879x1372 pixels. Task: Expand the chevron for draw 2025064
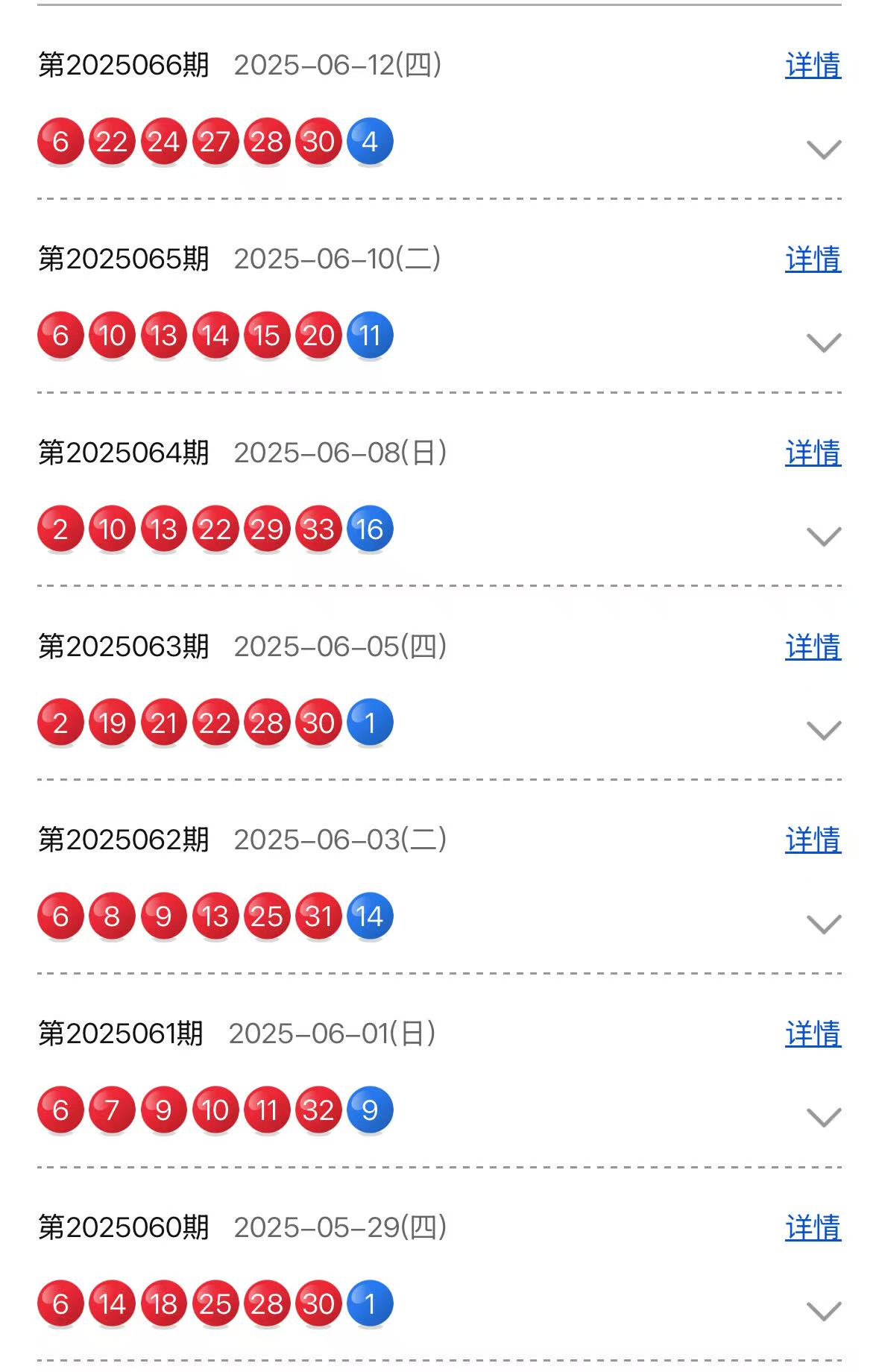[x=824, y=537]
